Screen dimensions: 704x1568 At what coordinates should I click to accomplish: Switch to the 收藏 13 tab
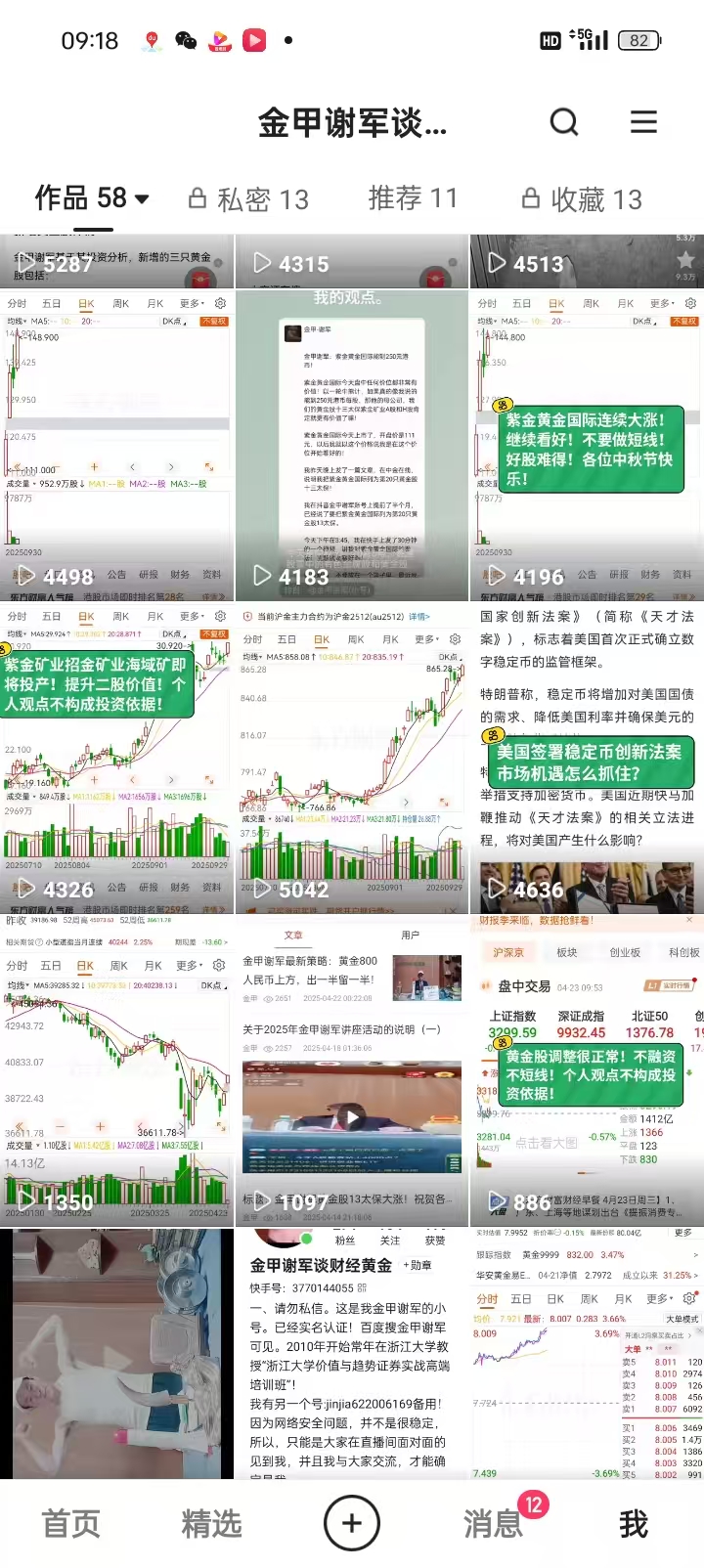tap(582, 199)
